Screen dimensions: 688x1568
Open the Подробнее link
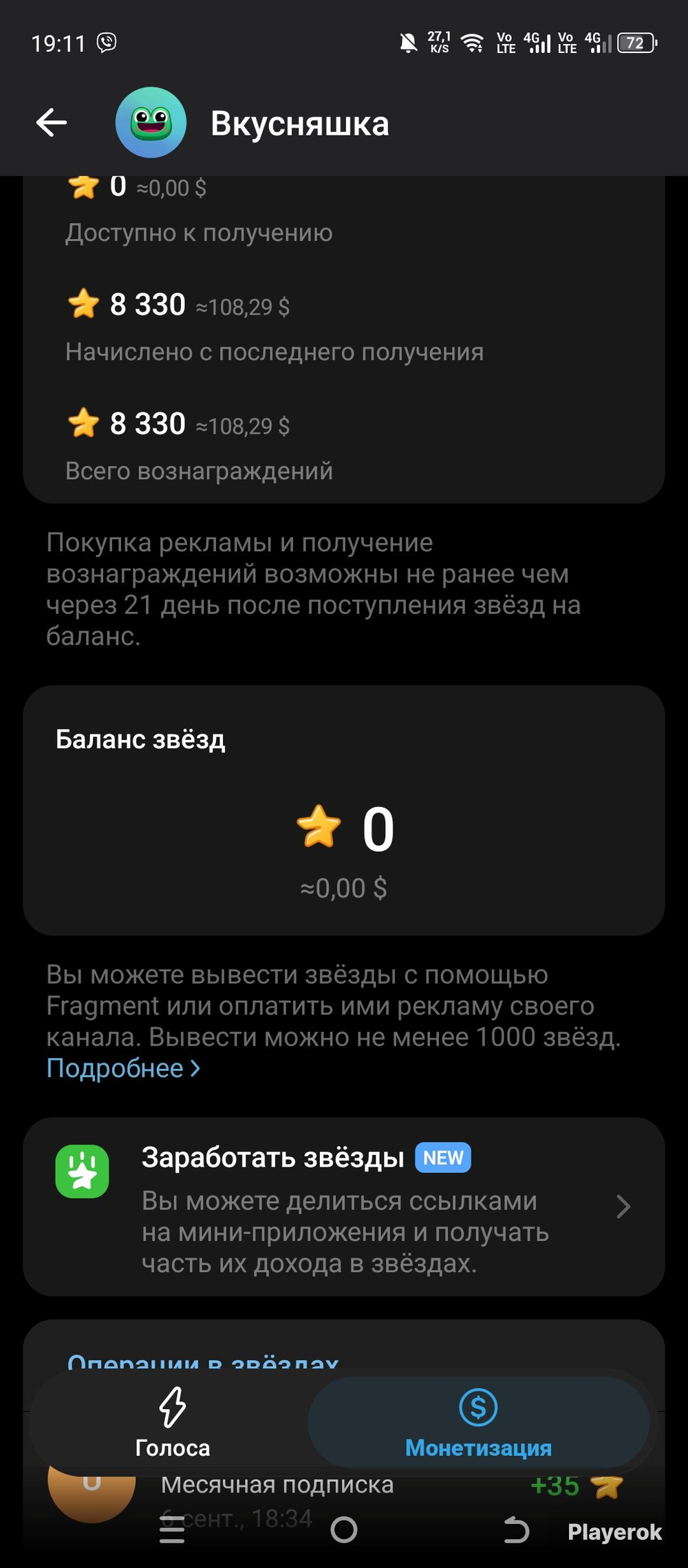pos(123,1068)
